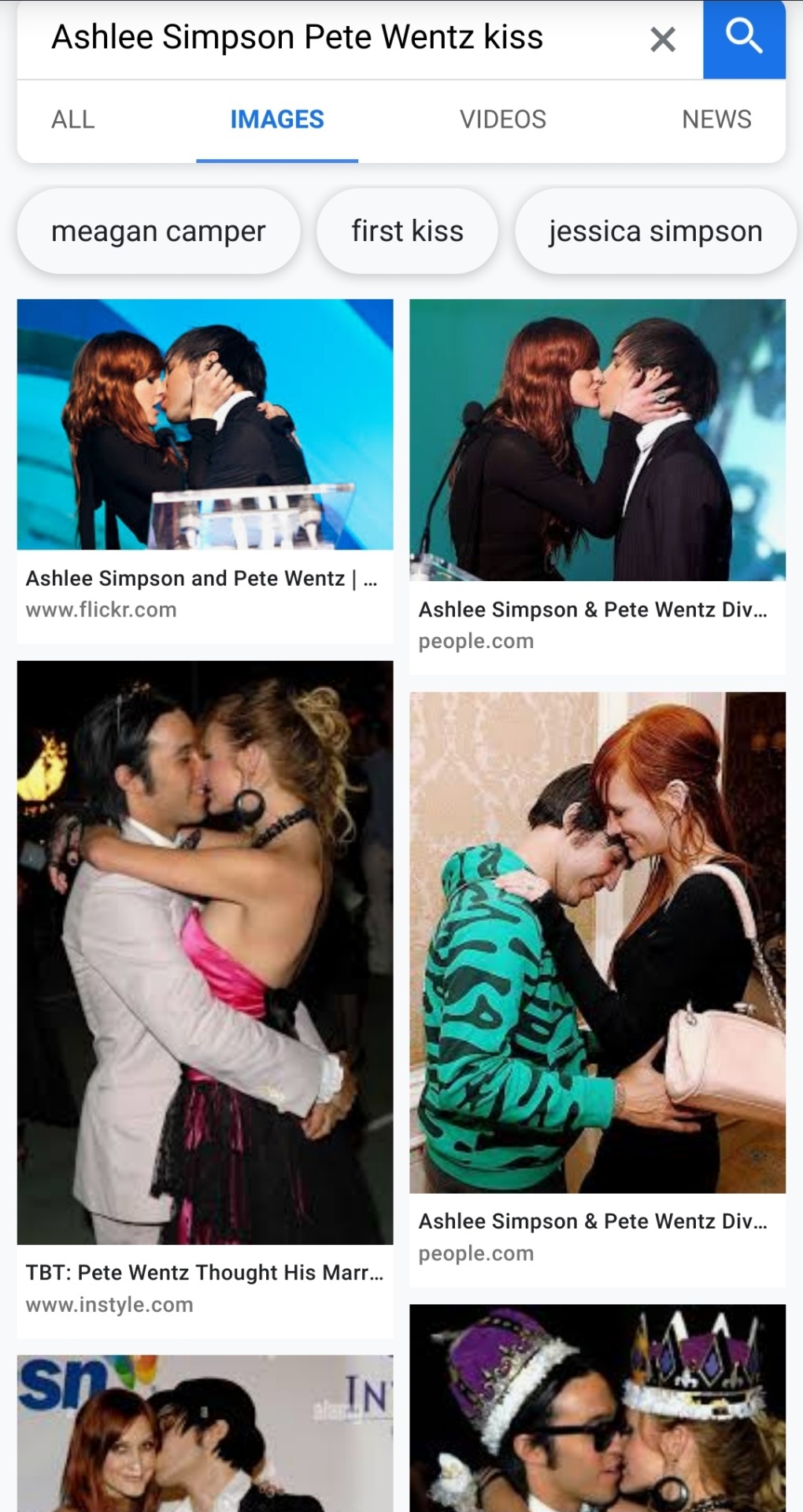Screen dimensions: 803x1512
Task: Switch to the VIDEOS tab
Action: 502,120
